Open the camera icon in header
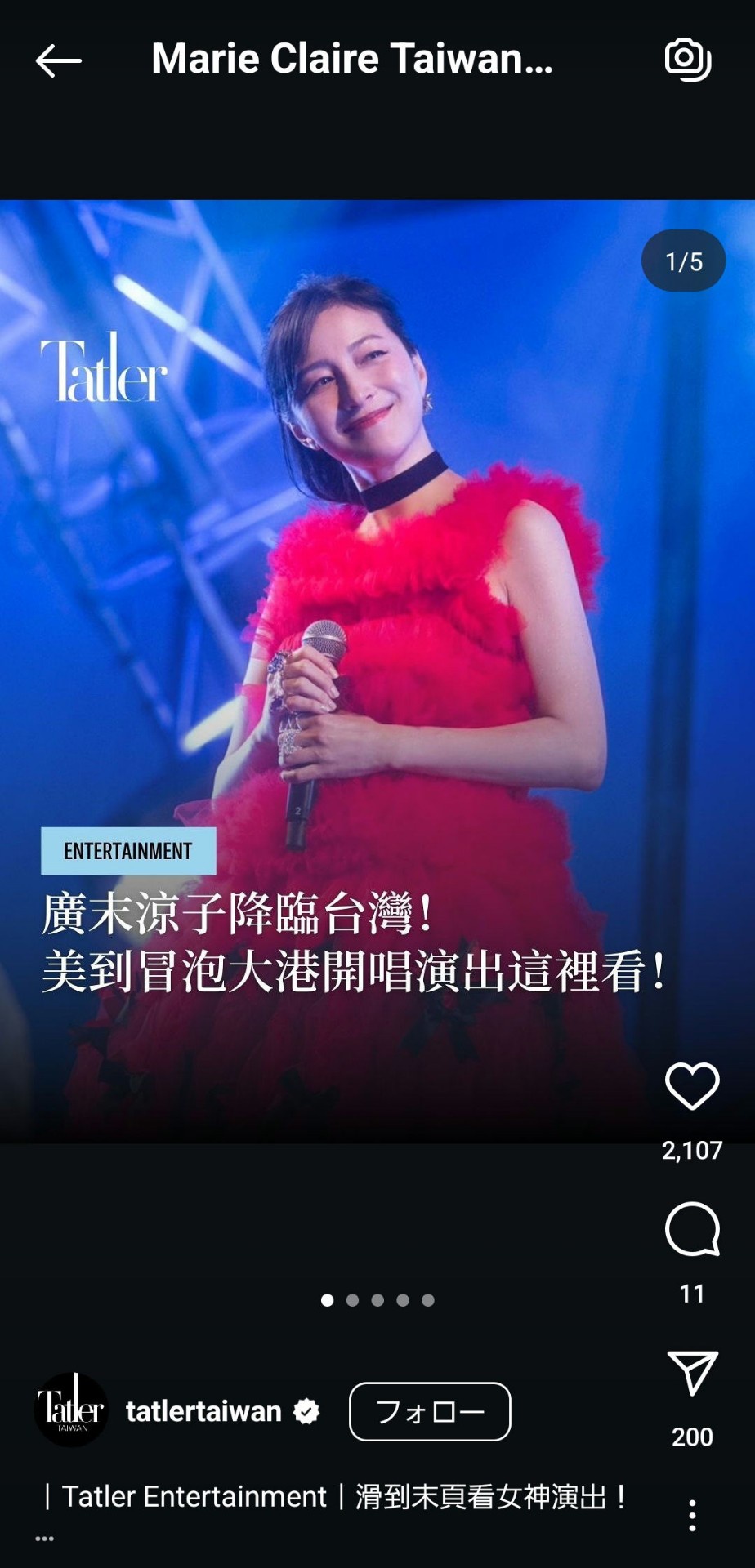 click(688, 60)
